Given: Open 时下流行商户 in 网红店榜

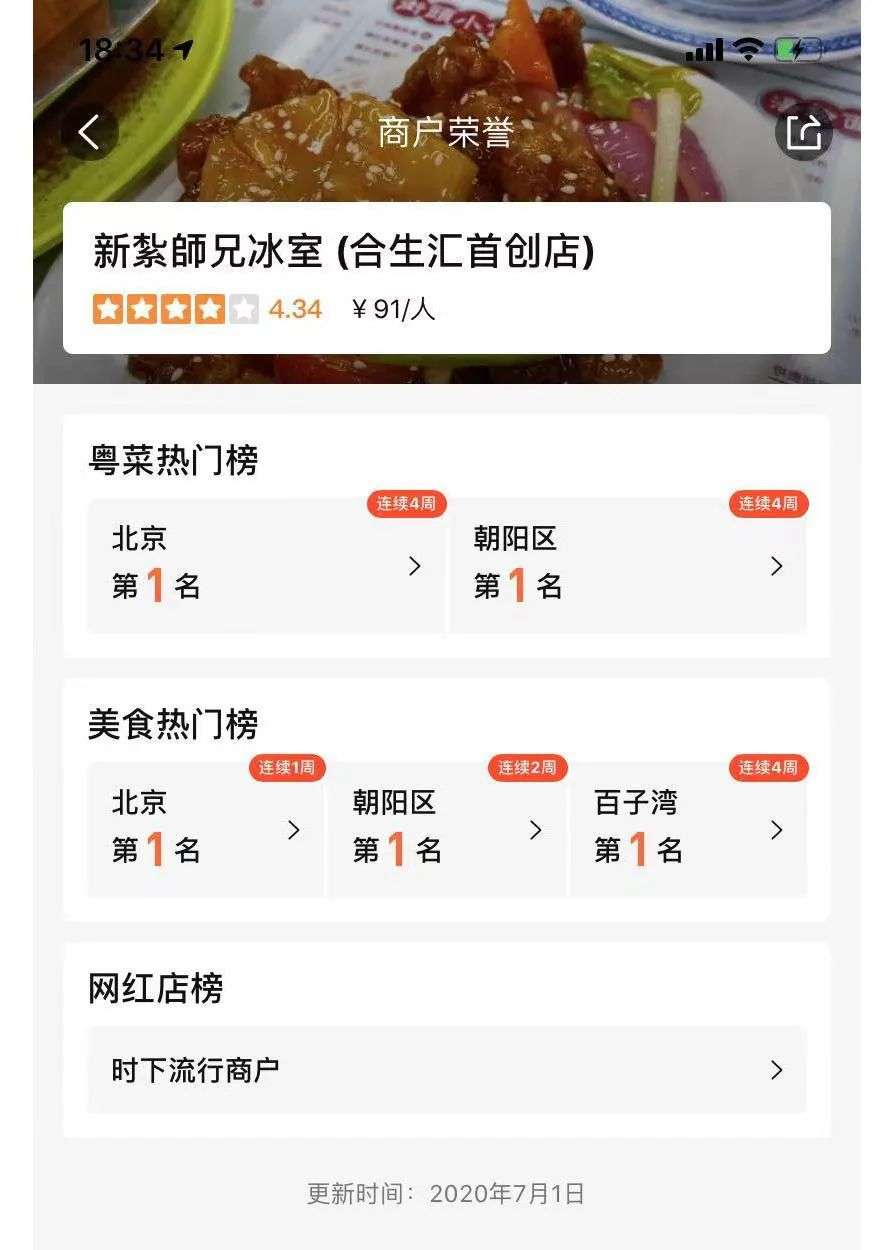Looking at the screenshot, I should pyautogui.click(x=447, y=1070).
